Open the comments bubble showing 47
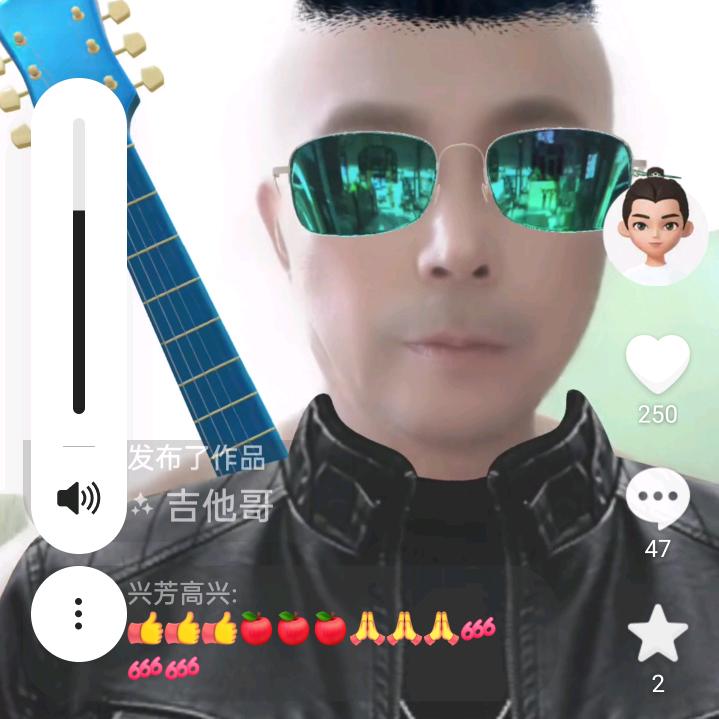 (657, 498)
